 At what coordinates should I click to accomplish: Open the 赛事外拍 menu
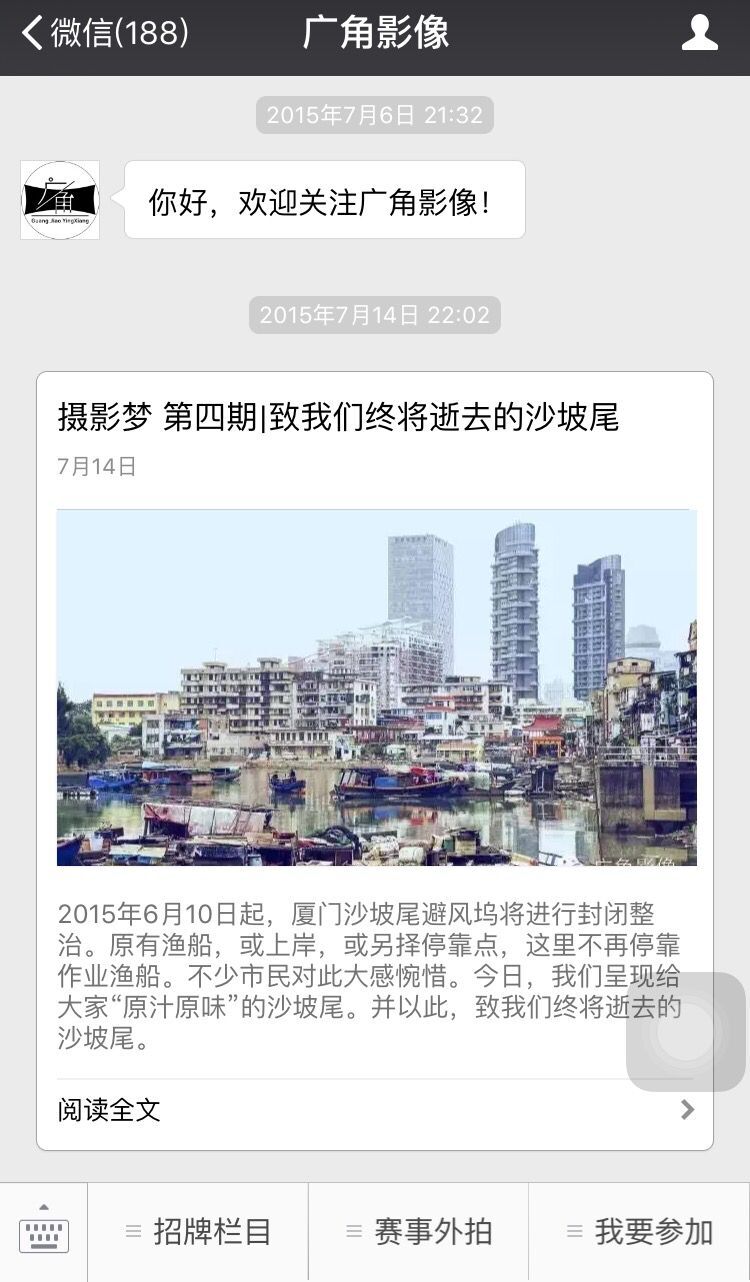tap(419, 1232)
